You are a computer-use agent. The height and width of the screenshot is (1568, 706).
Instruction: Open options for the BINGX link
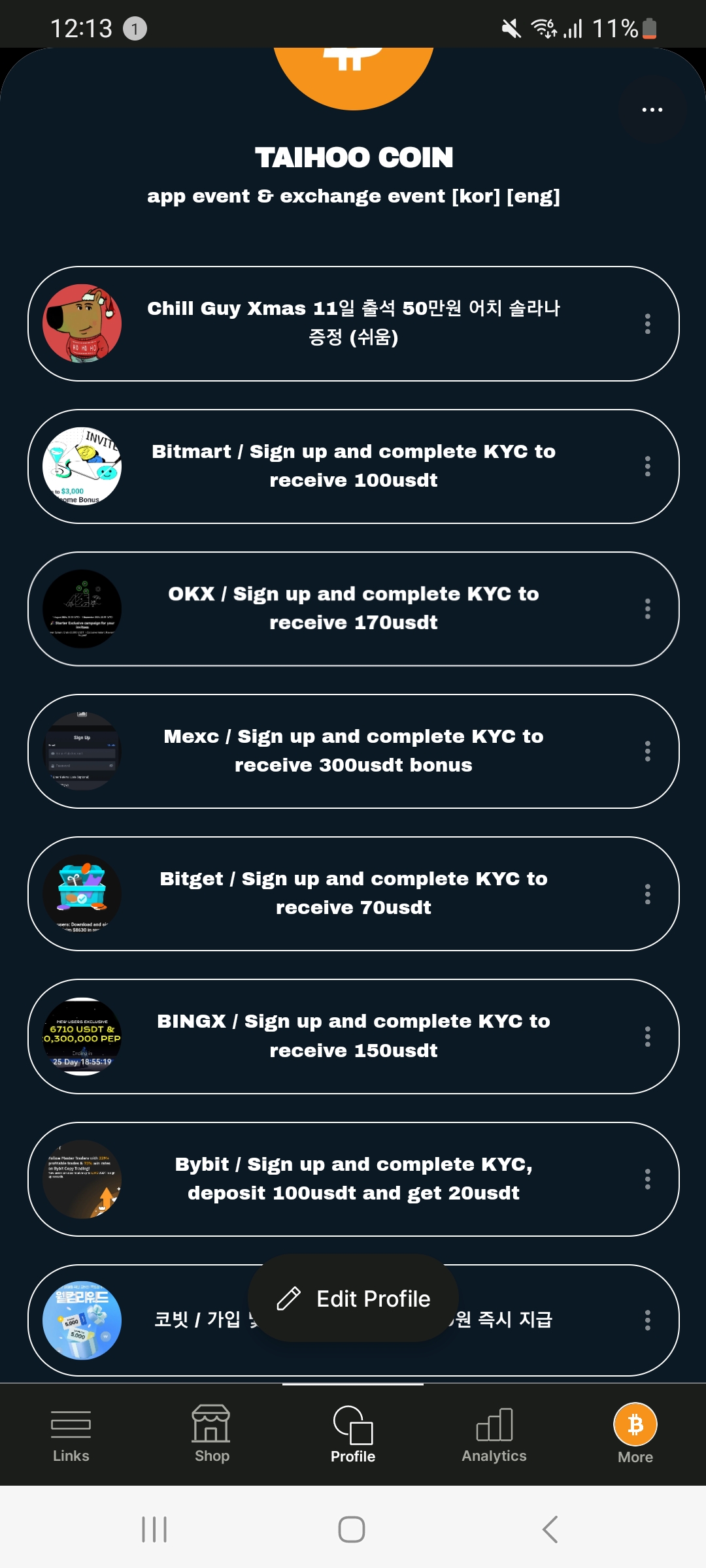tap(647, 1036)
